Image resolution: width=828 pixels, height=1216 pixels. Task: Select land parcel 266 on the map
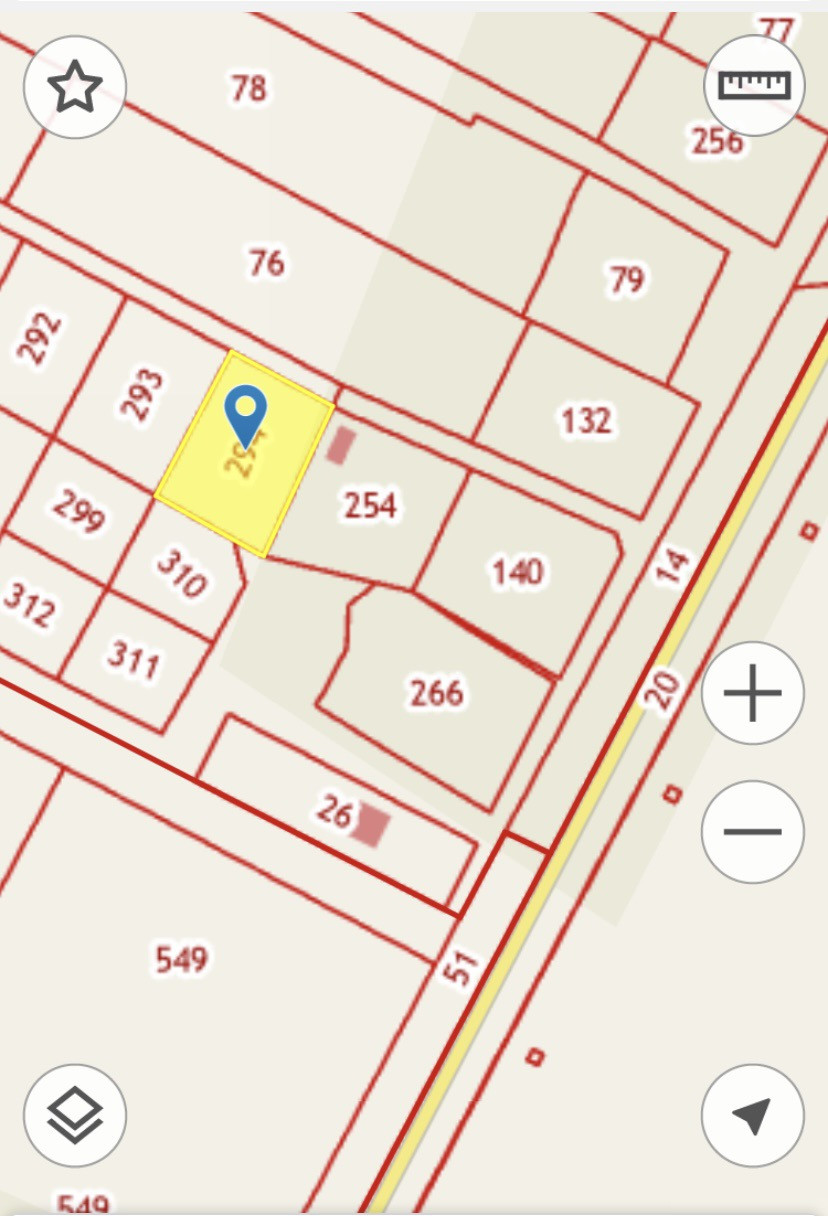click(x=437, y=692)
